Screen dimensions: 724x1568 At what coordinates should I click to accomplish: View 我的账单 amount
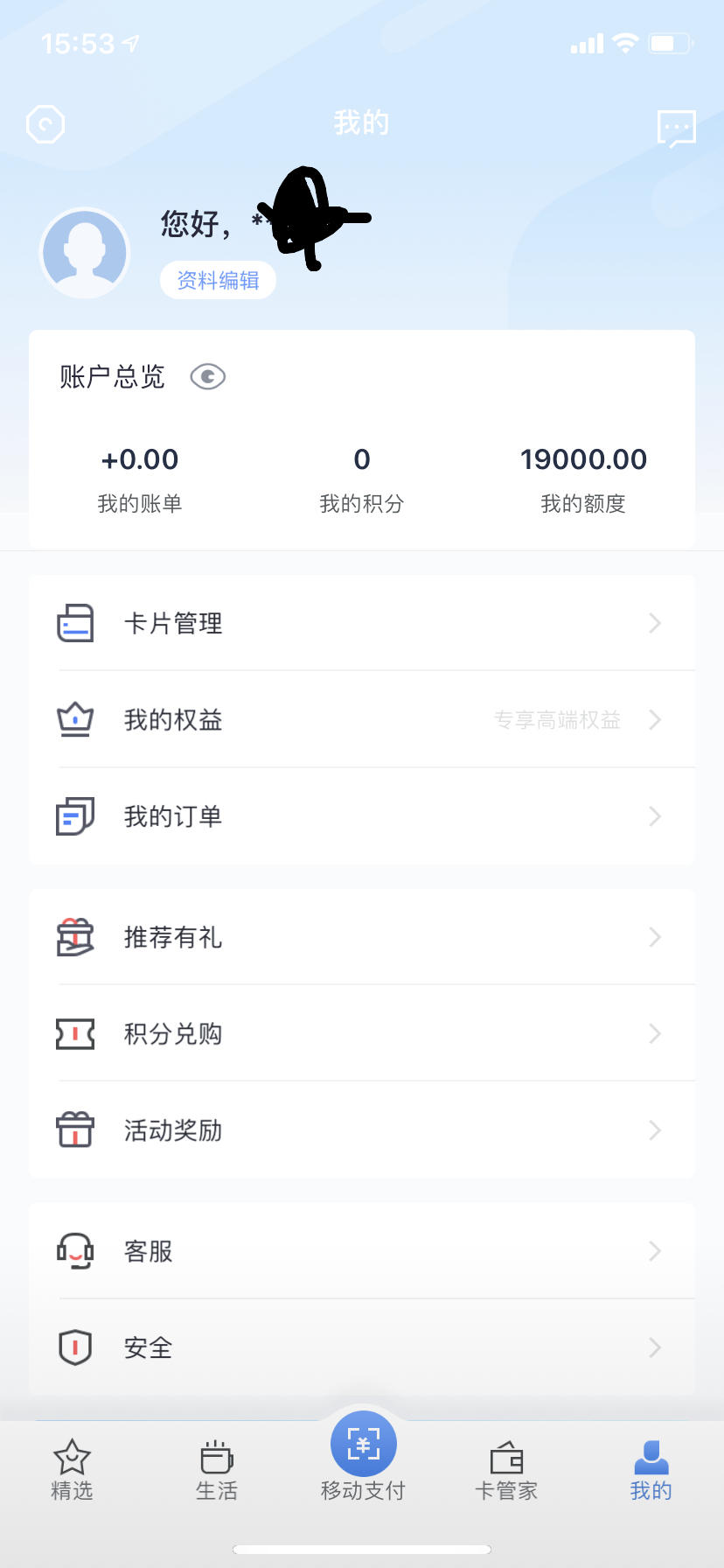click(140, 479)
